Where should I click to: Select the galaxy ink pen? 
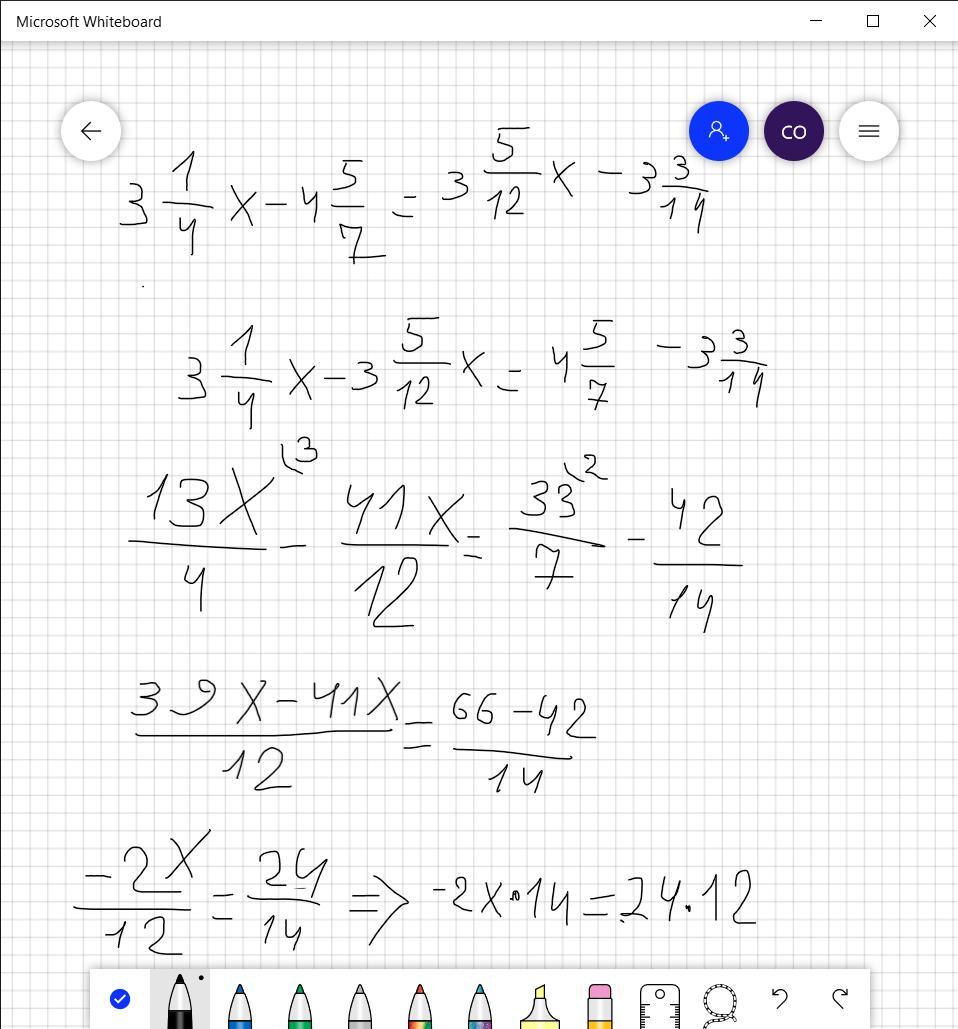pyautogui.click(x=480, y=1004)
